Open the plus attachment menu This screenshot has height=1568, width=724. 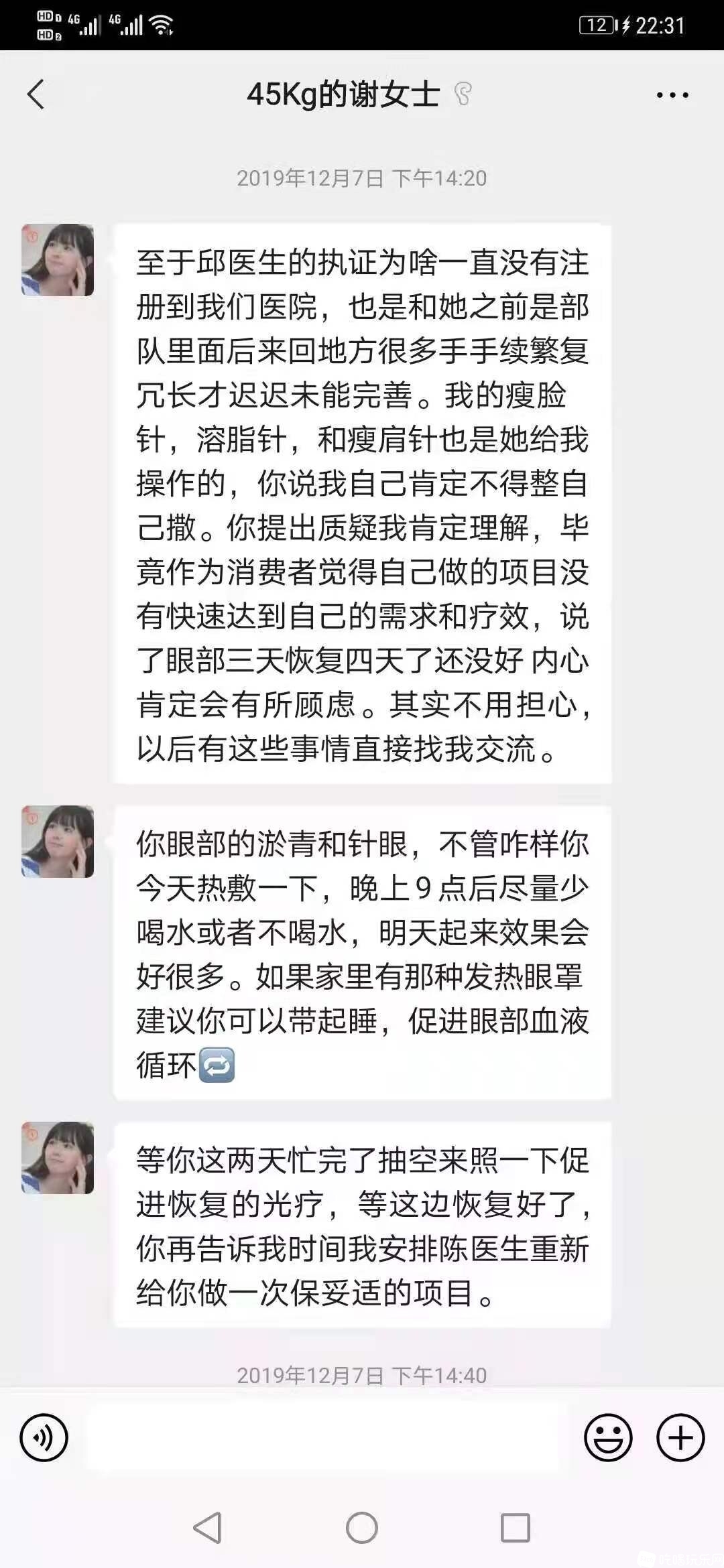(680, 1437)
